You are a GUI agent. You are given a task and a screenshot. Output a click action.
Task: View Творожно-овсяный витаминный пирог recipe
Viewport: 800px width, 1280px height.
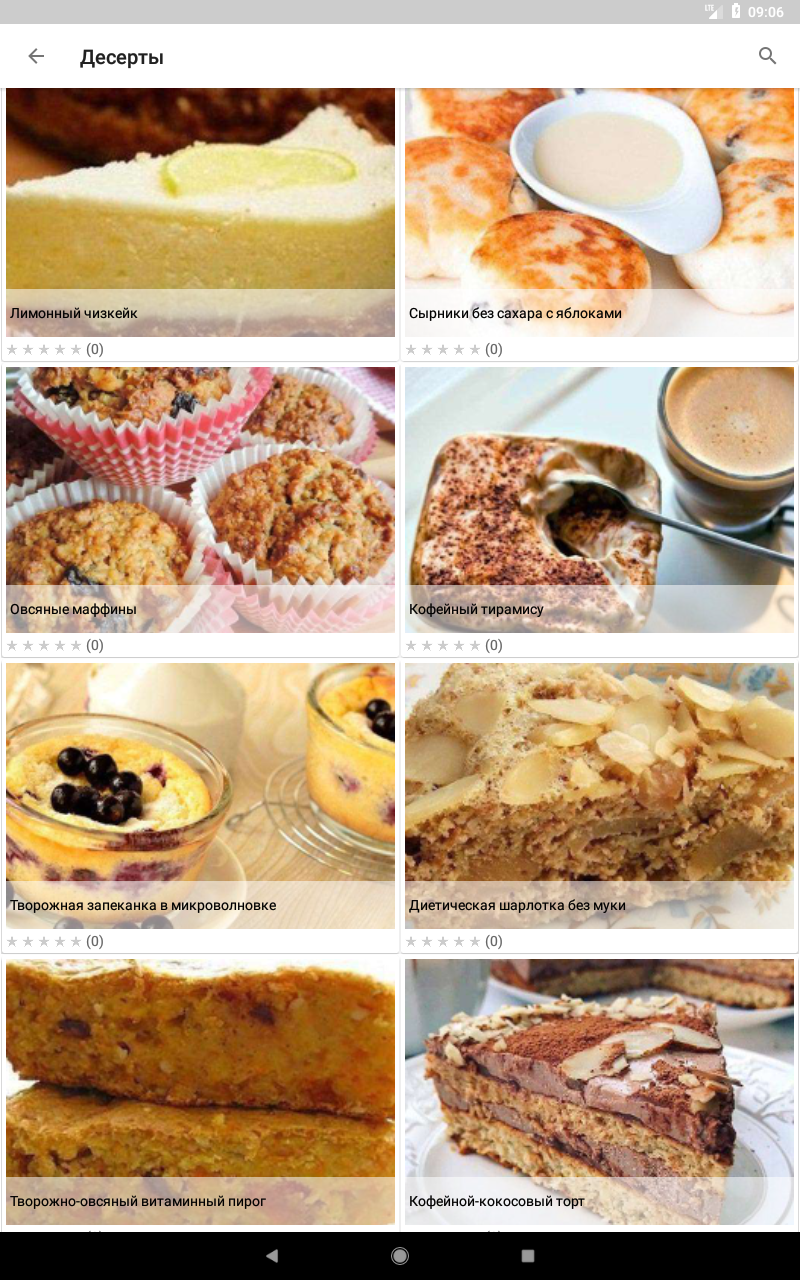point(200,1094)
